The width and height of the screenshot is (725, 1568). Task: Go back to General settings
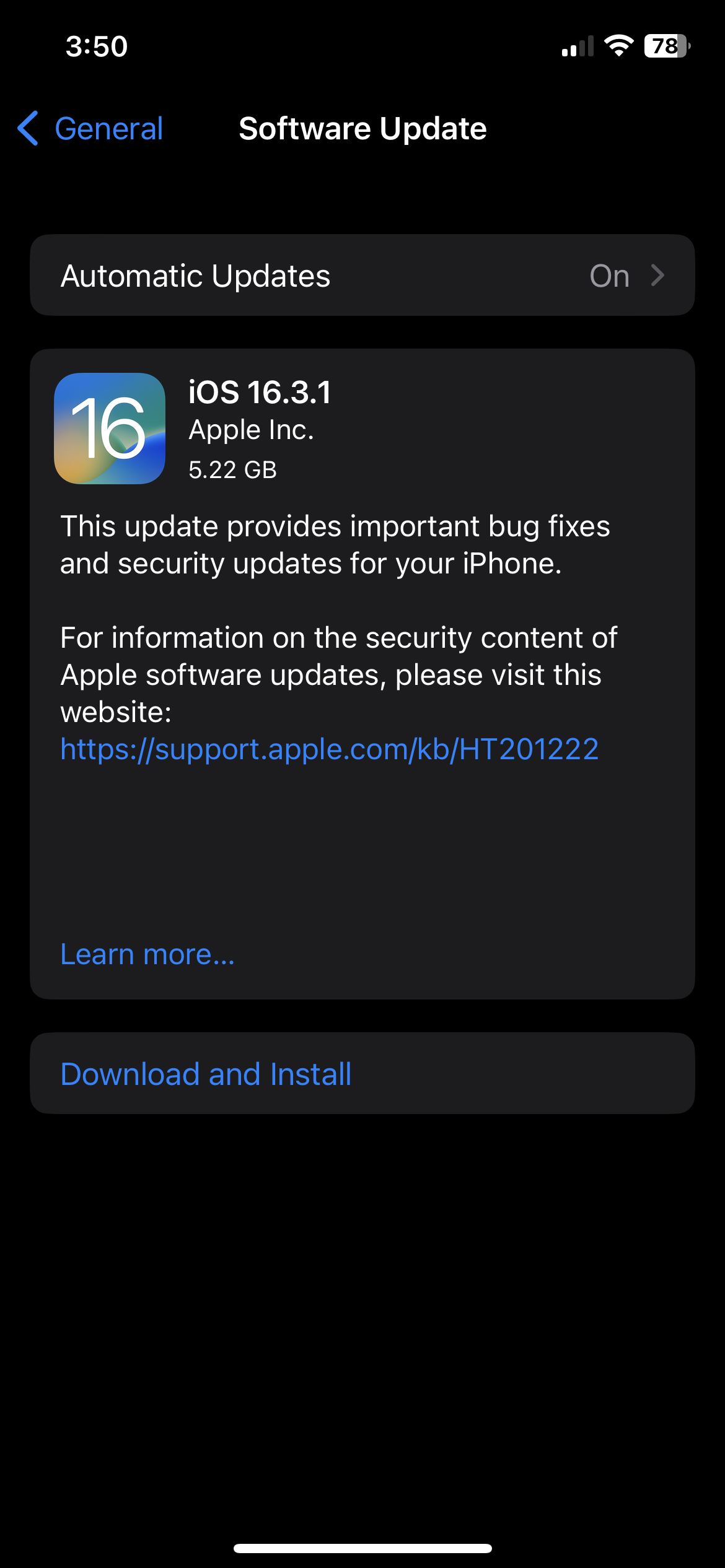click(91, 129)
